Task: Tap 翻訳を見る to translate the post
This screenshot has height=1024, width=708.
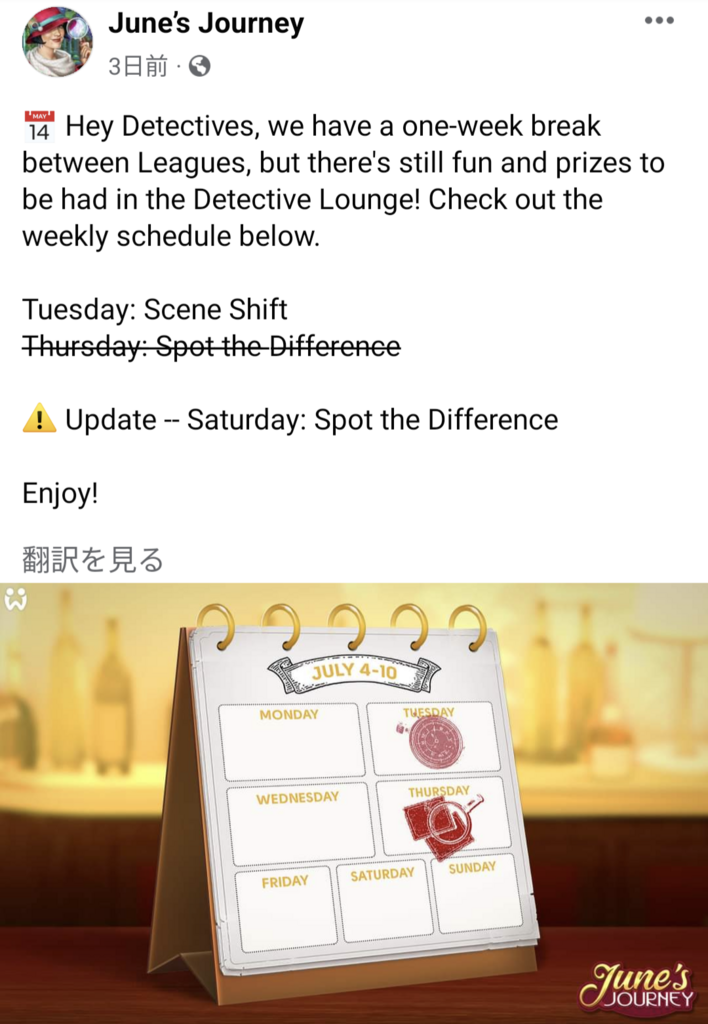Action: 92,559
